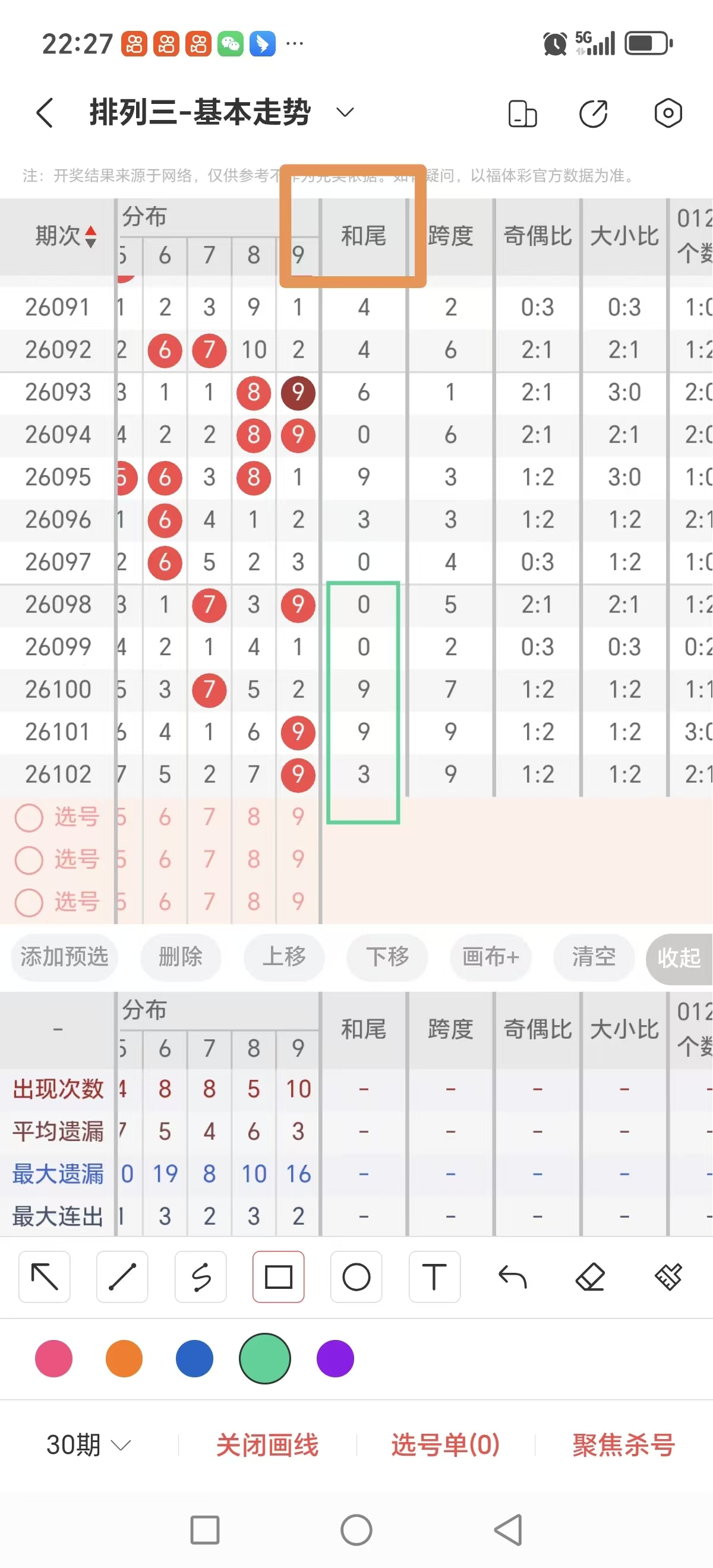Select the straight line drawing tool
The width and height of the screenshot is (713, 1568).
pyautogui.click(x=122, y=1278)
